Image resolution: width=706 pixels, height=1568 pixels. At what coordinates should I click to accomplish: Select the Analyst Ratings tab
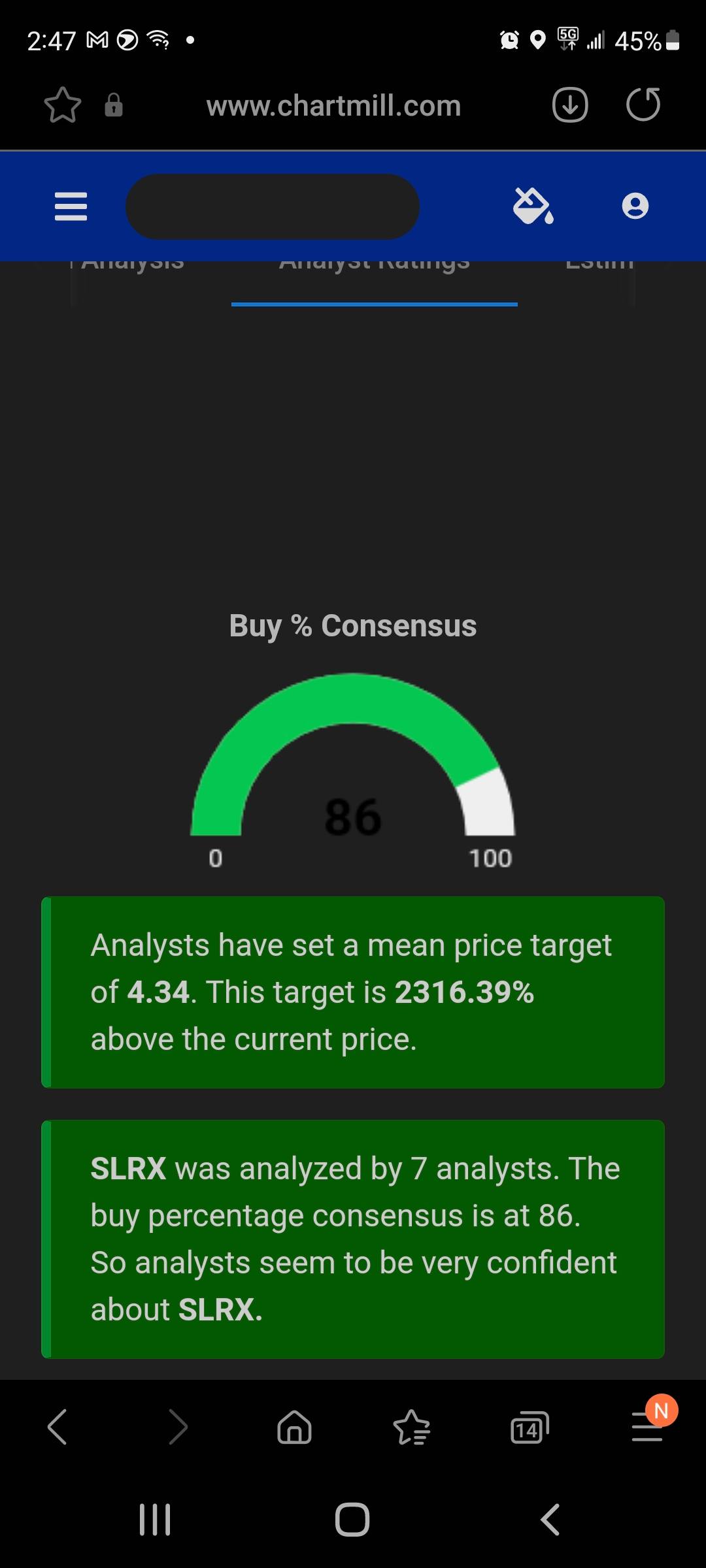[375, 265]
